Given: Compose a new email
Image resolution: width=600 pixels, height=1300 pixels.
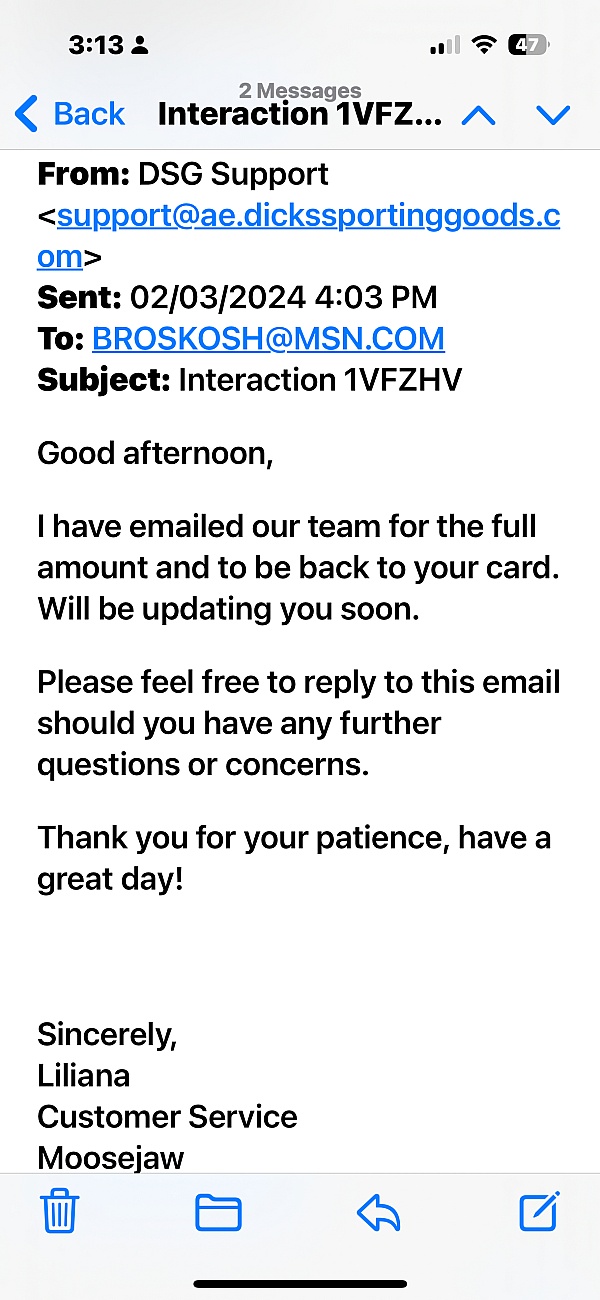Looking at the screenshot, I should 540,1210.
